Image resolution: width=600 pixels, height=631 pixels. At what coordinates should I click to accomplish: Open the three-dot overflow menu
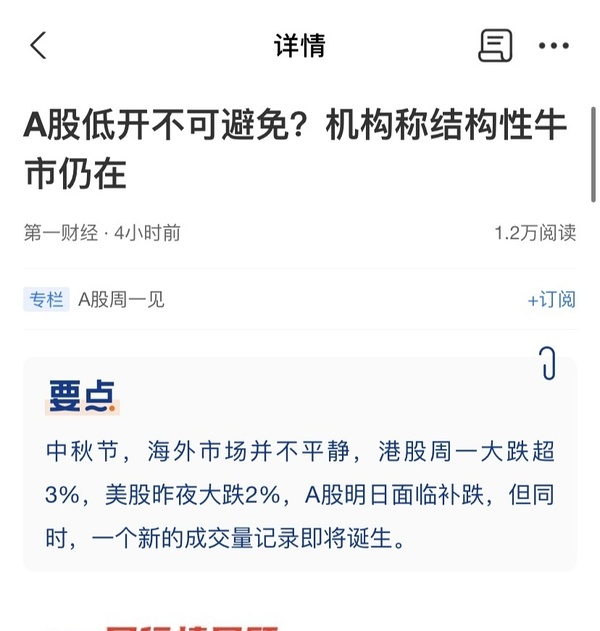pos(553,45)
